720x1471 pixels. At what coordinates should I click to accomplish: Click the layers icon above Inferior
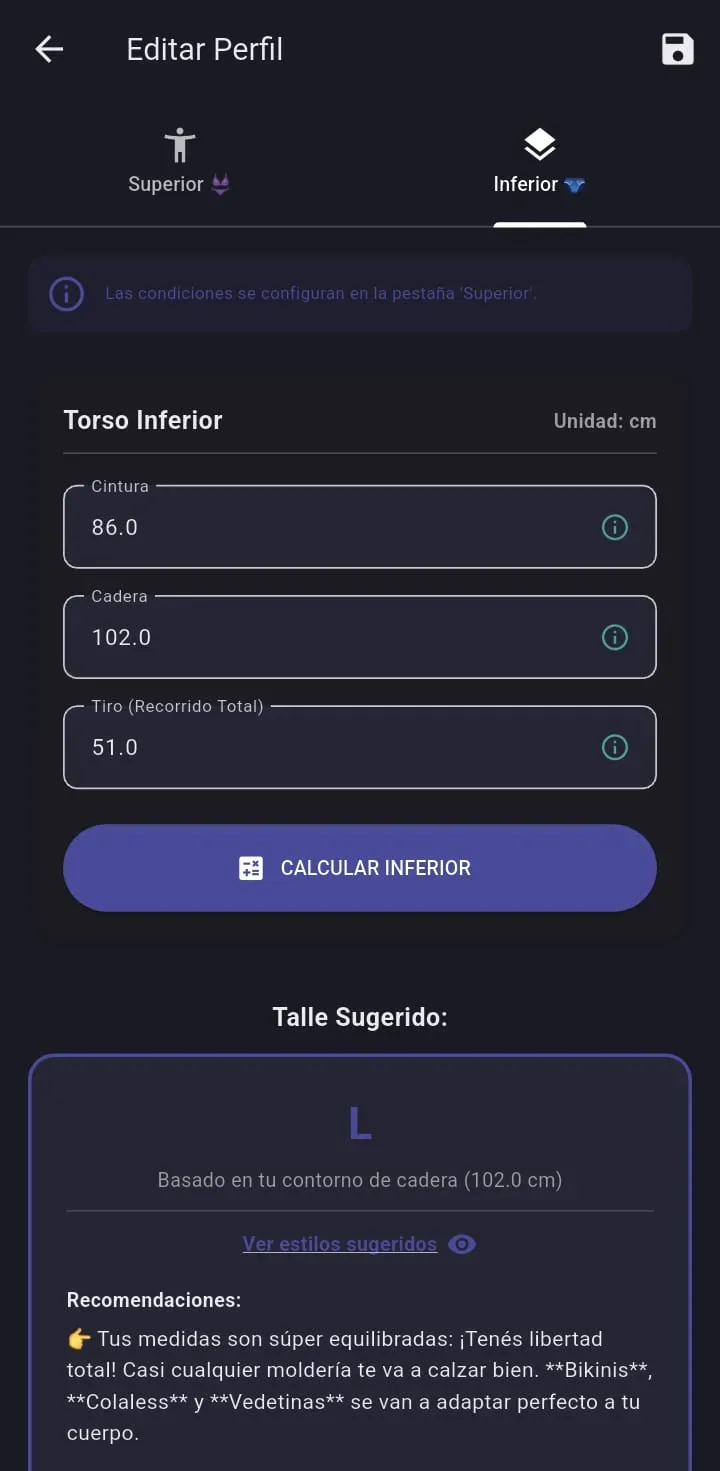click(x=540, y=143)
